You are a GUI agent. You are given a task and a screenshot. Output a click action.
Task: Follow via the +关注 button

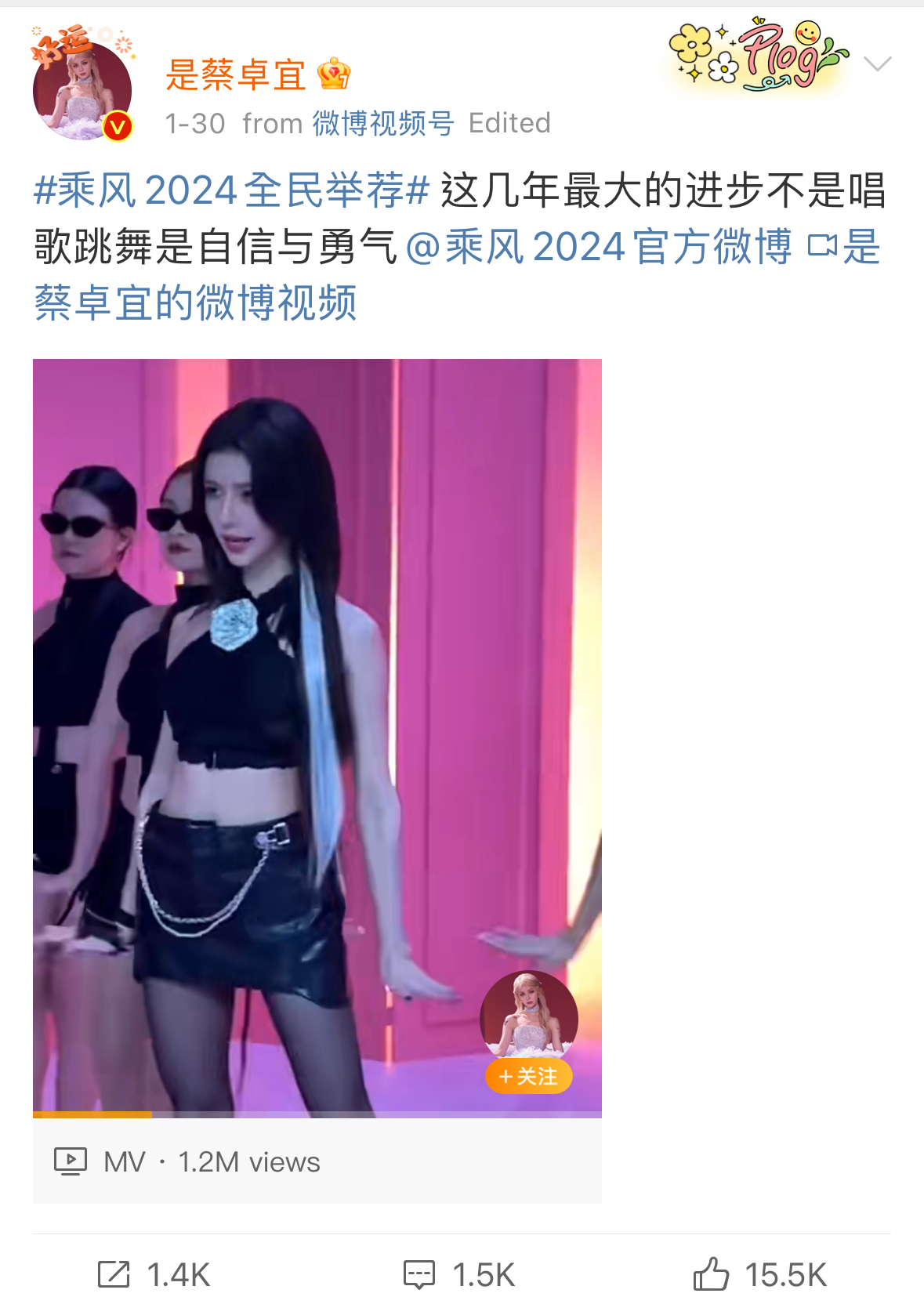click(529, 1076)
